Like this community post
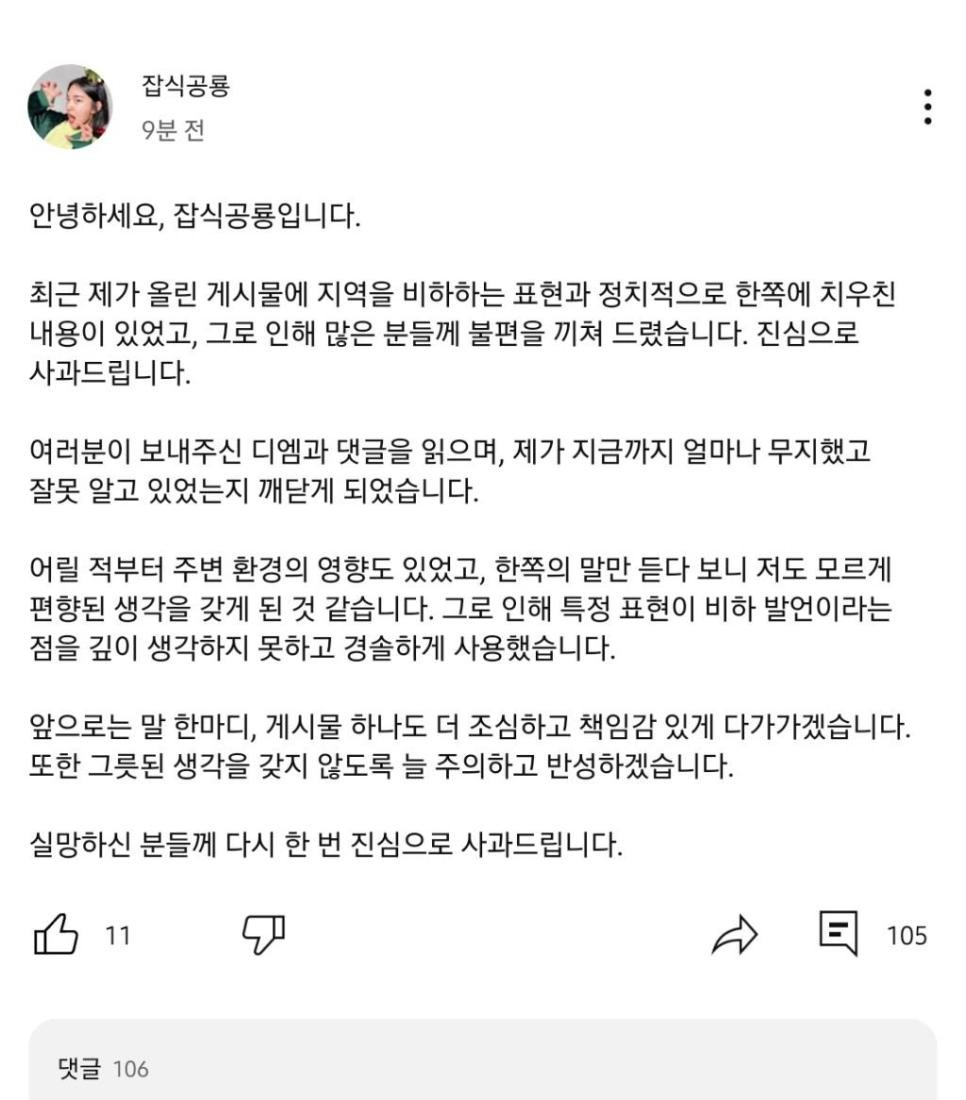This screenshot has height=1100, width=966. pos(56,935)
